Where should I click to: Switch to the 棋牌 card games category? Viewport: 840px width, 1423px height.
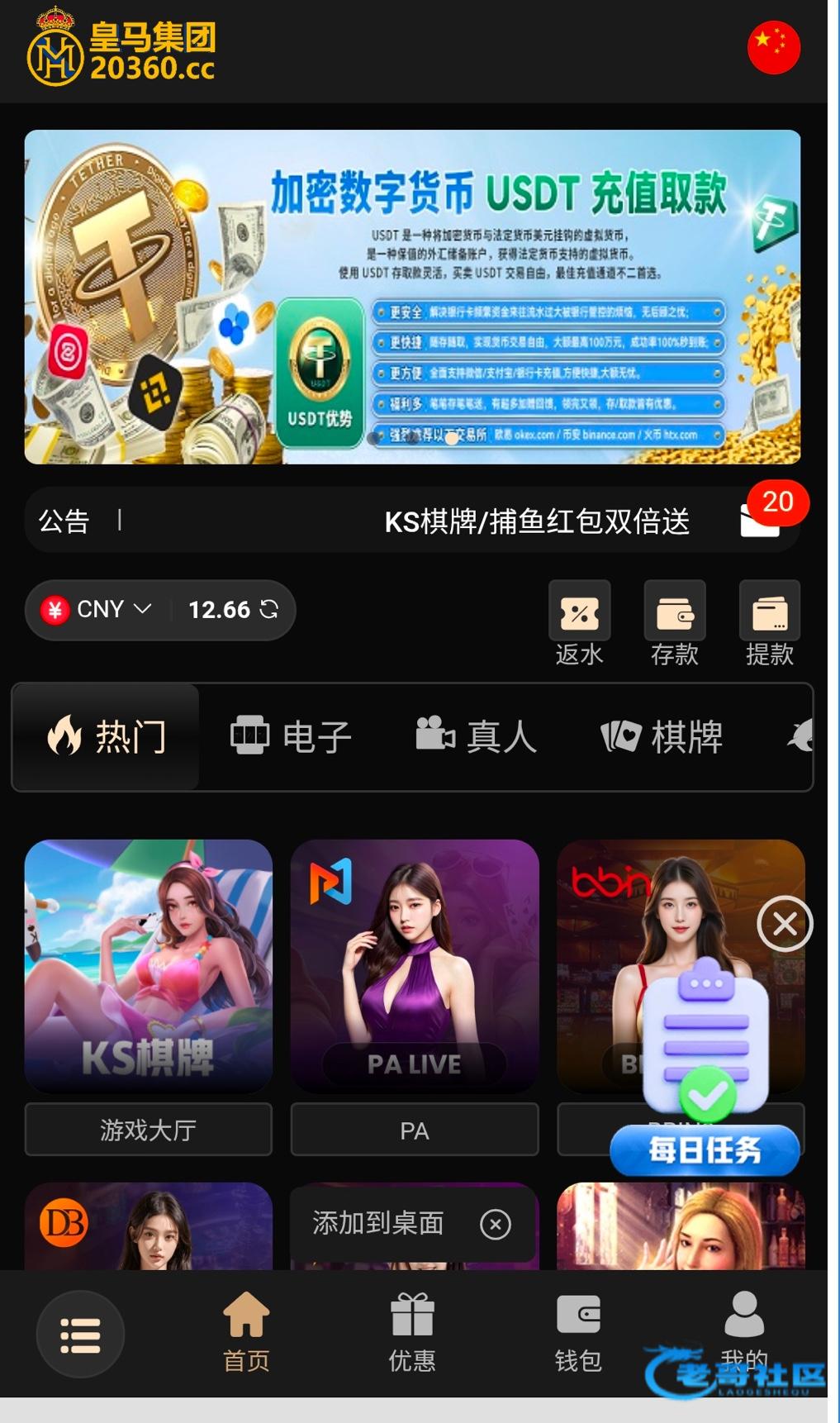pos(662,736)
